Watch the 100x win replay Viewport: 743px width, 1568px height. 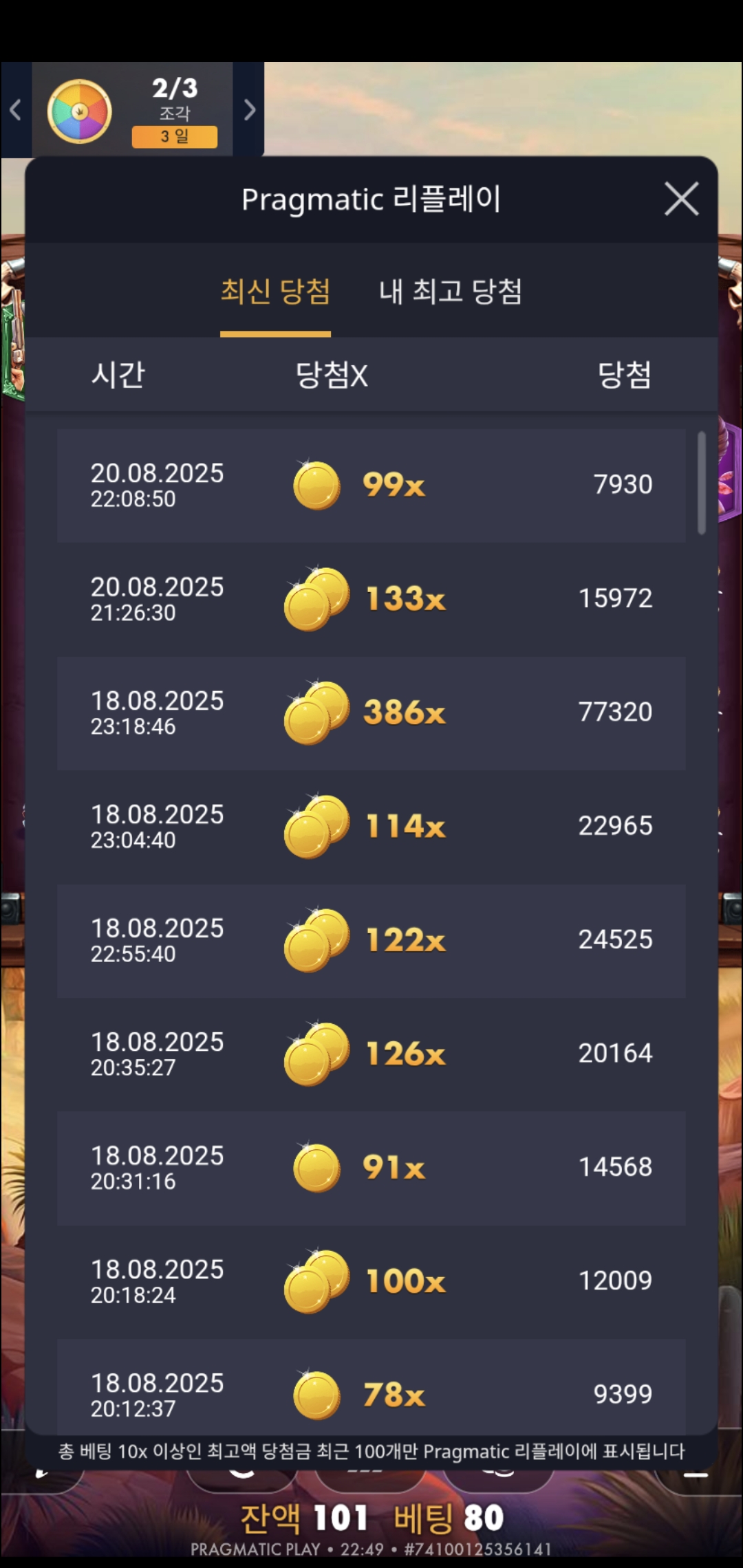tap(371, 1282)
